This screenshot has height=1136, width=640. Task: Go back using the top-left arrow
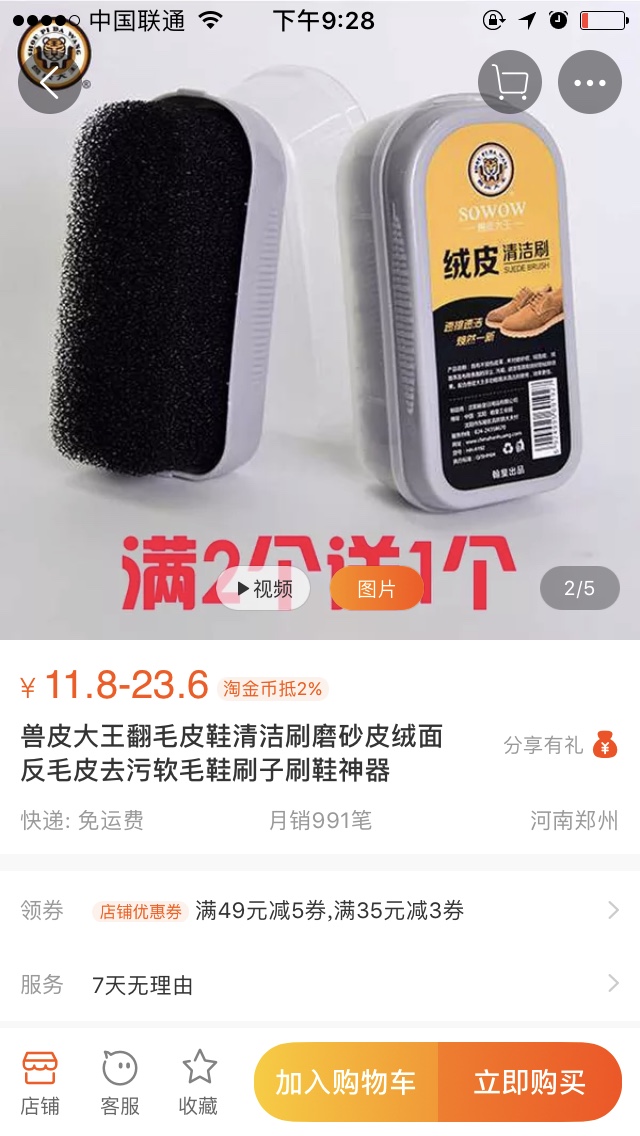click(x=49, y=82)
